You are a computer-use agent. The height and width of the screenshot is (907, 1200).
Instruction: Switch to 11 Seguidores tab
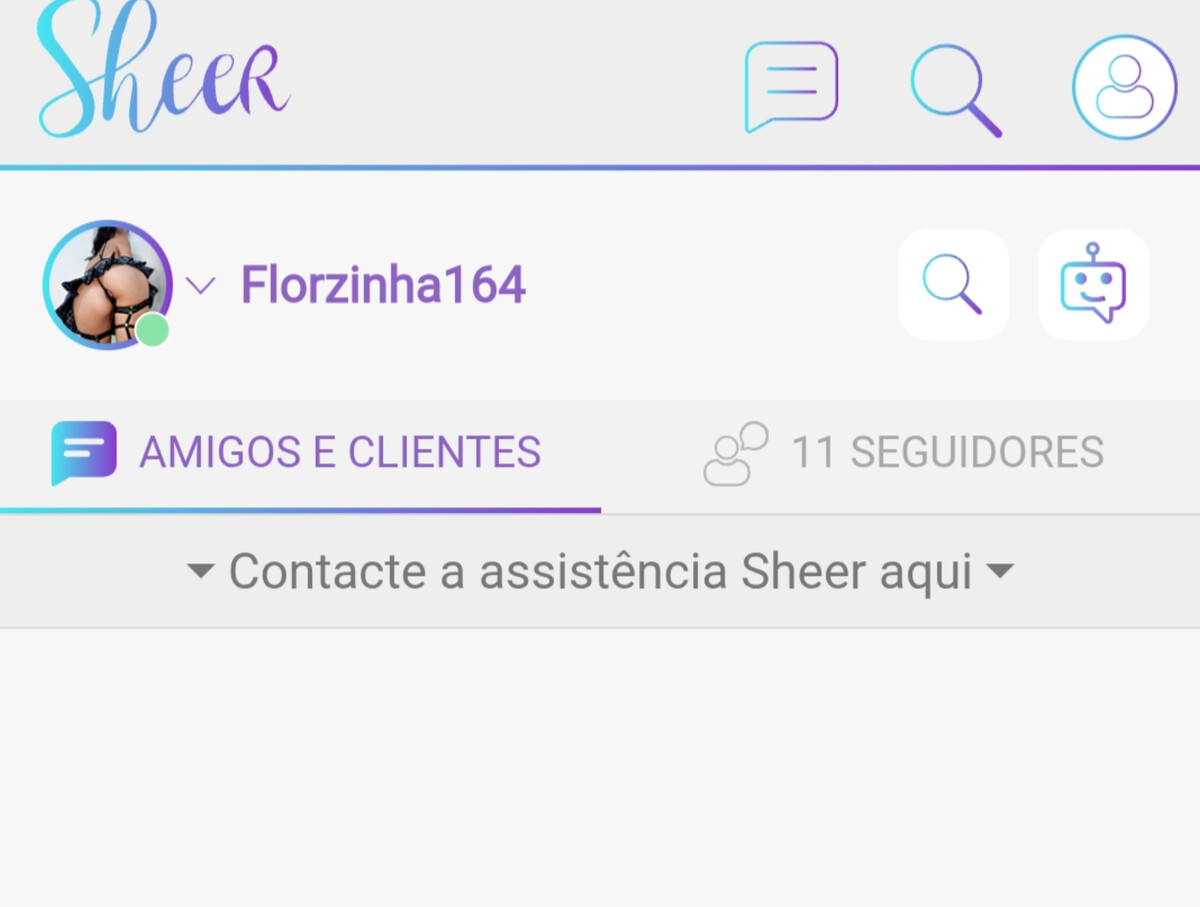pos(905,453)
